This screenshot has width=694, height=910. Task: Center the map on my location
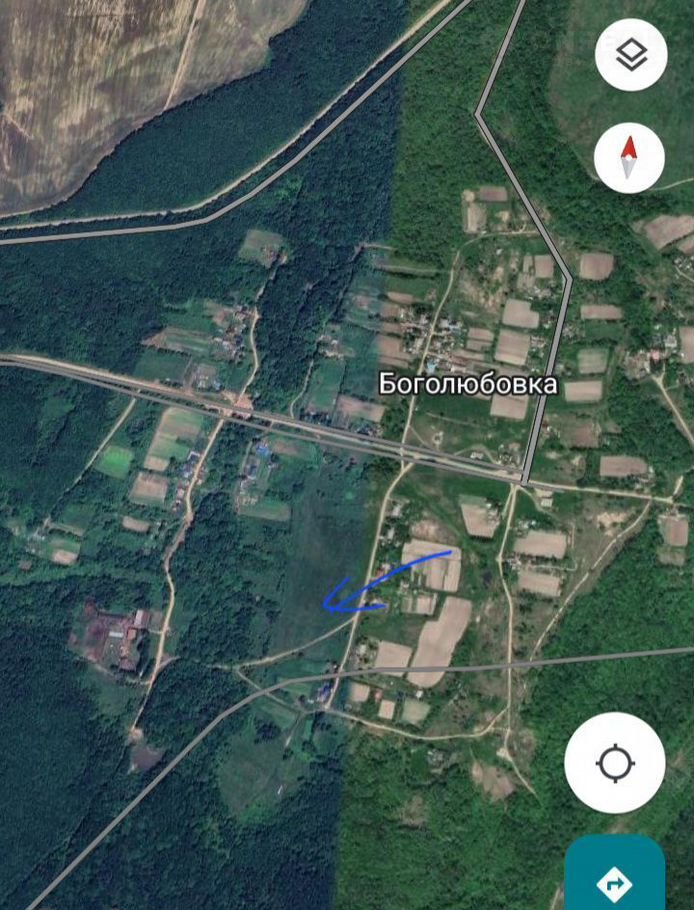tap(614, 764)
